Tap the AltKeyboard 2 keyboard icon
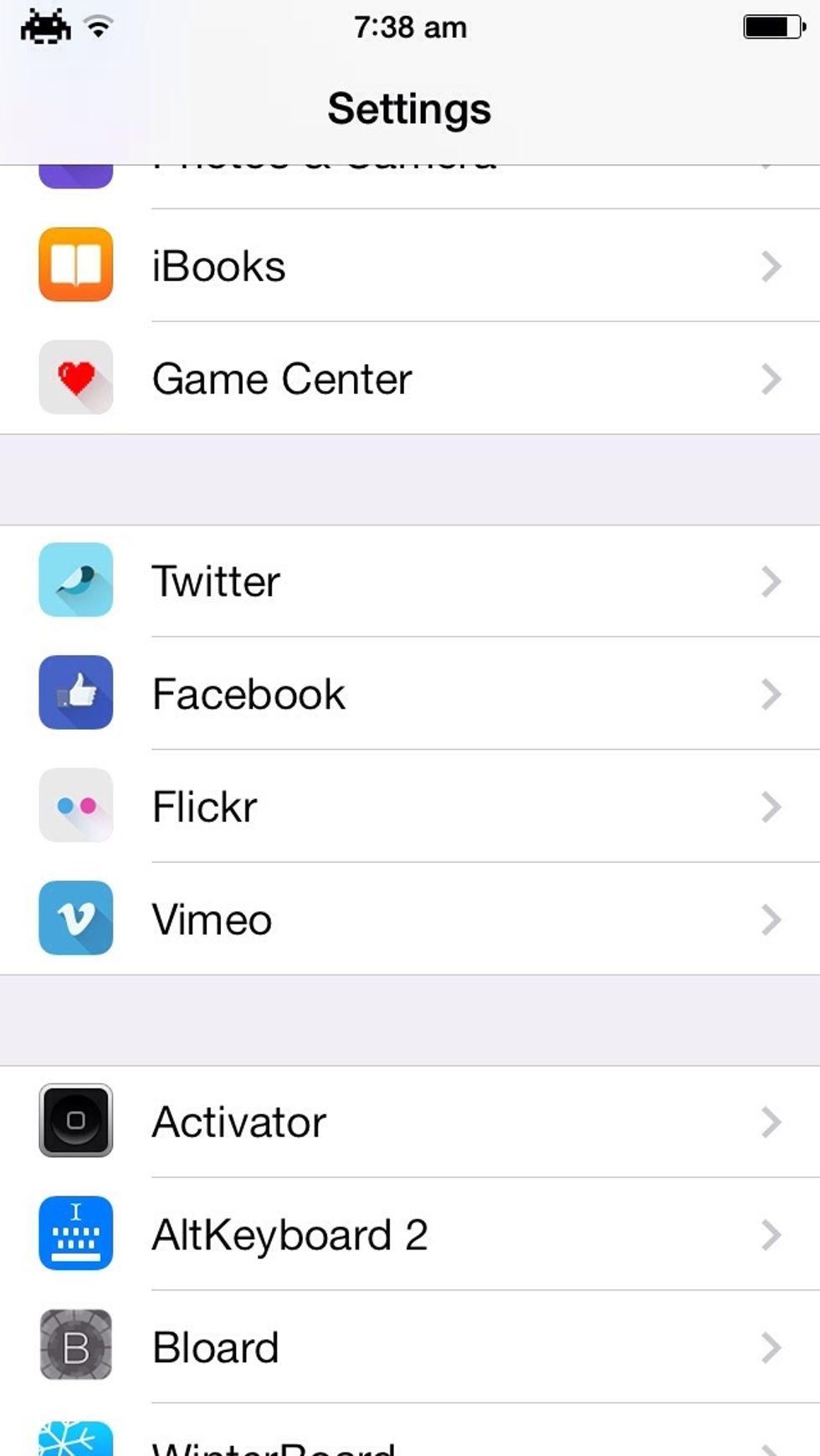820x1456 pixels. pos(75,1234)
